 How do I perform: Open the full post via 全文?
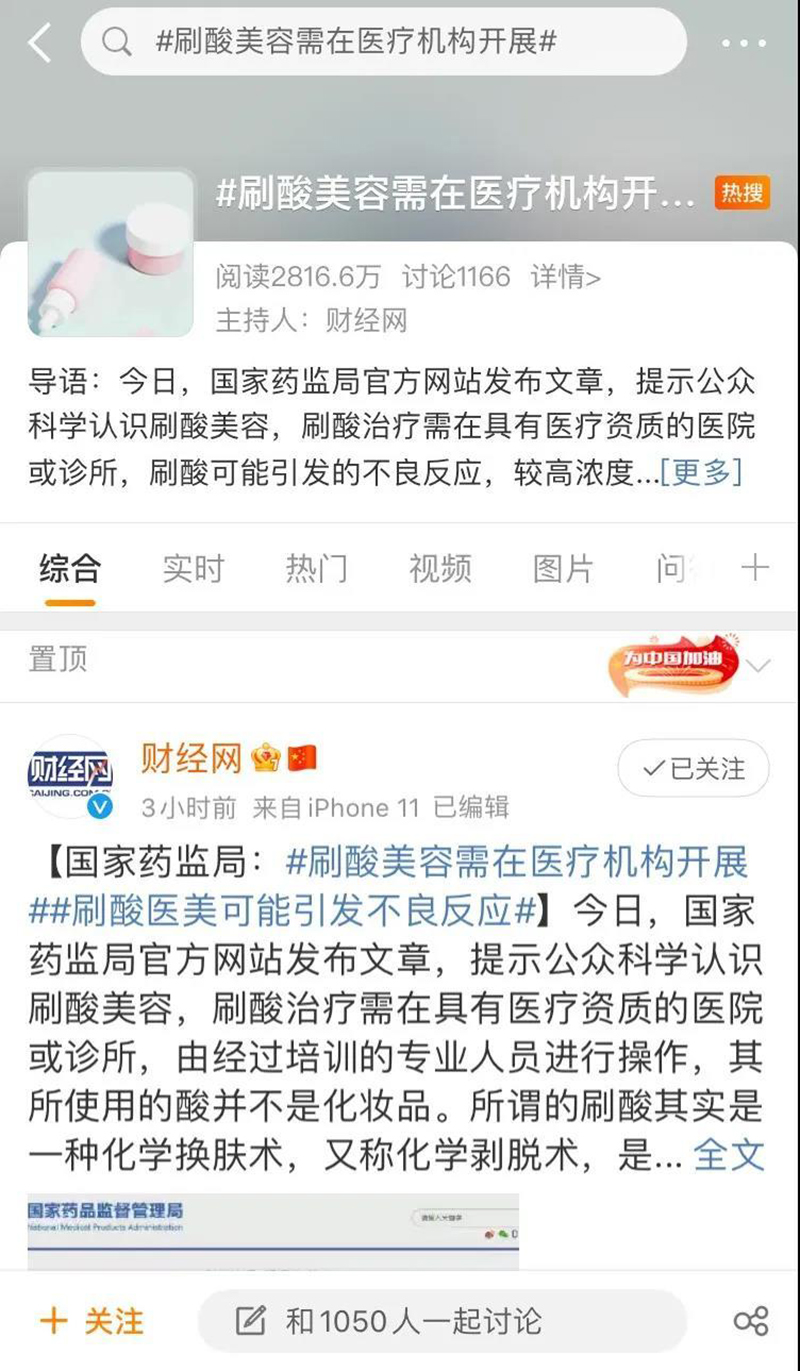(728, 1155)
